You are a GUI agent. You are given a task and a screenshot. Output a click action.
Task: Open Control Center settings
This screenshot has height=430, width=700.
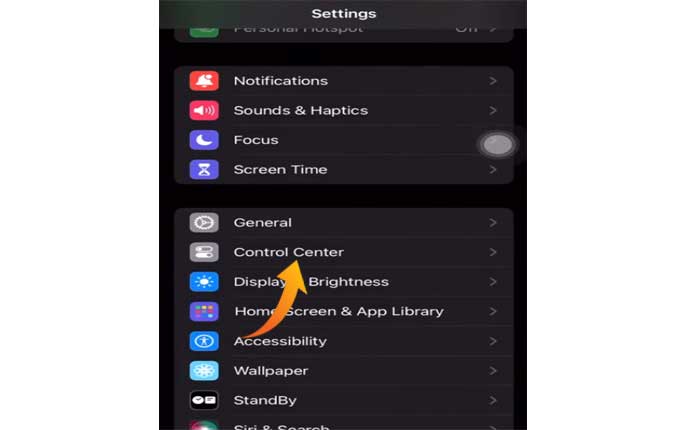click(x=288, y=252)
